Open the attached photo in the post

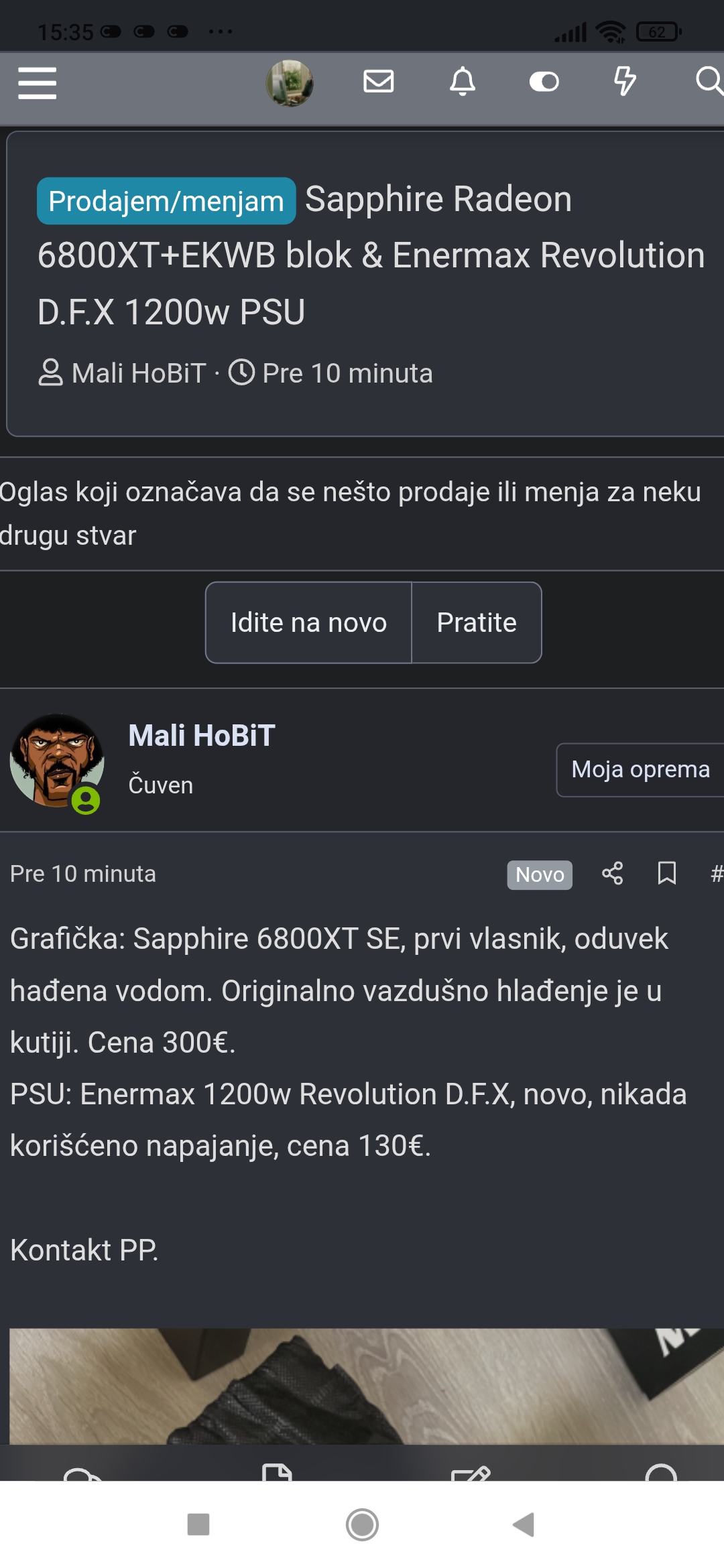click(362, 1386)
